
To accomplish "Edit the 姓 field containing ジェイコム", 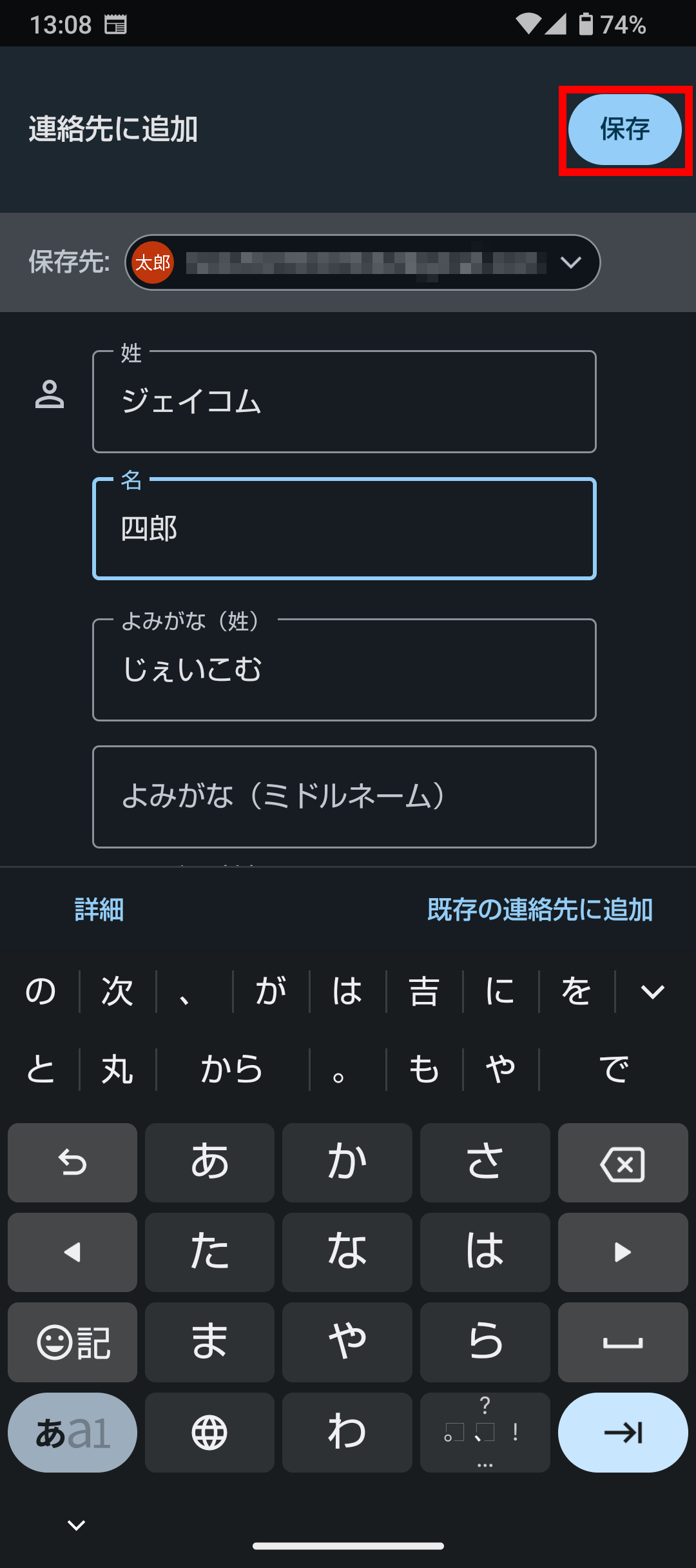I will point(344,402).
